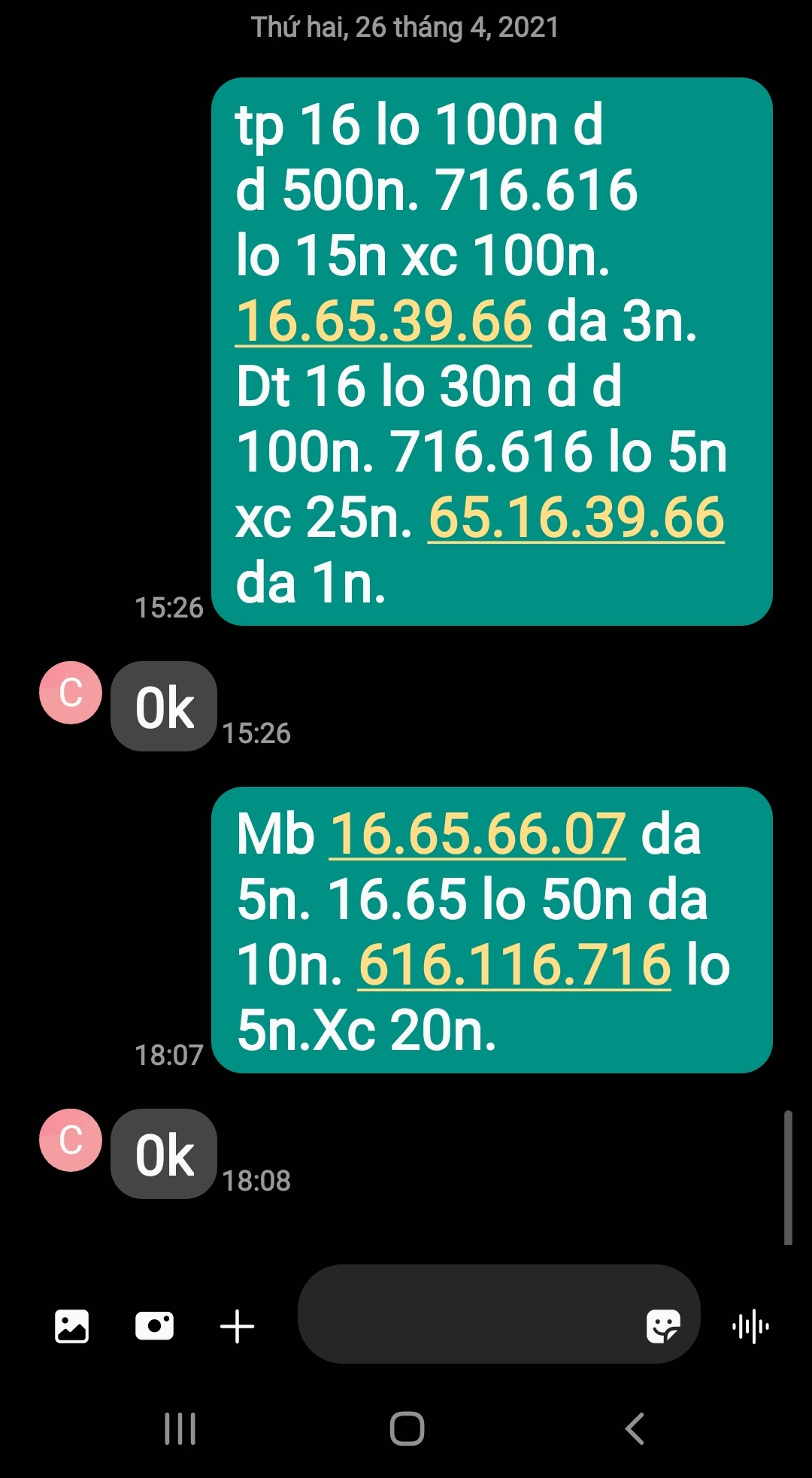
Task: Open the linked number 16.65.66.07
Action: [x=477, y=834]
